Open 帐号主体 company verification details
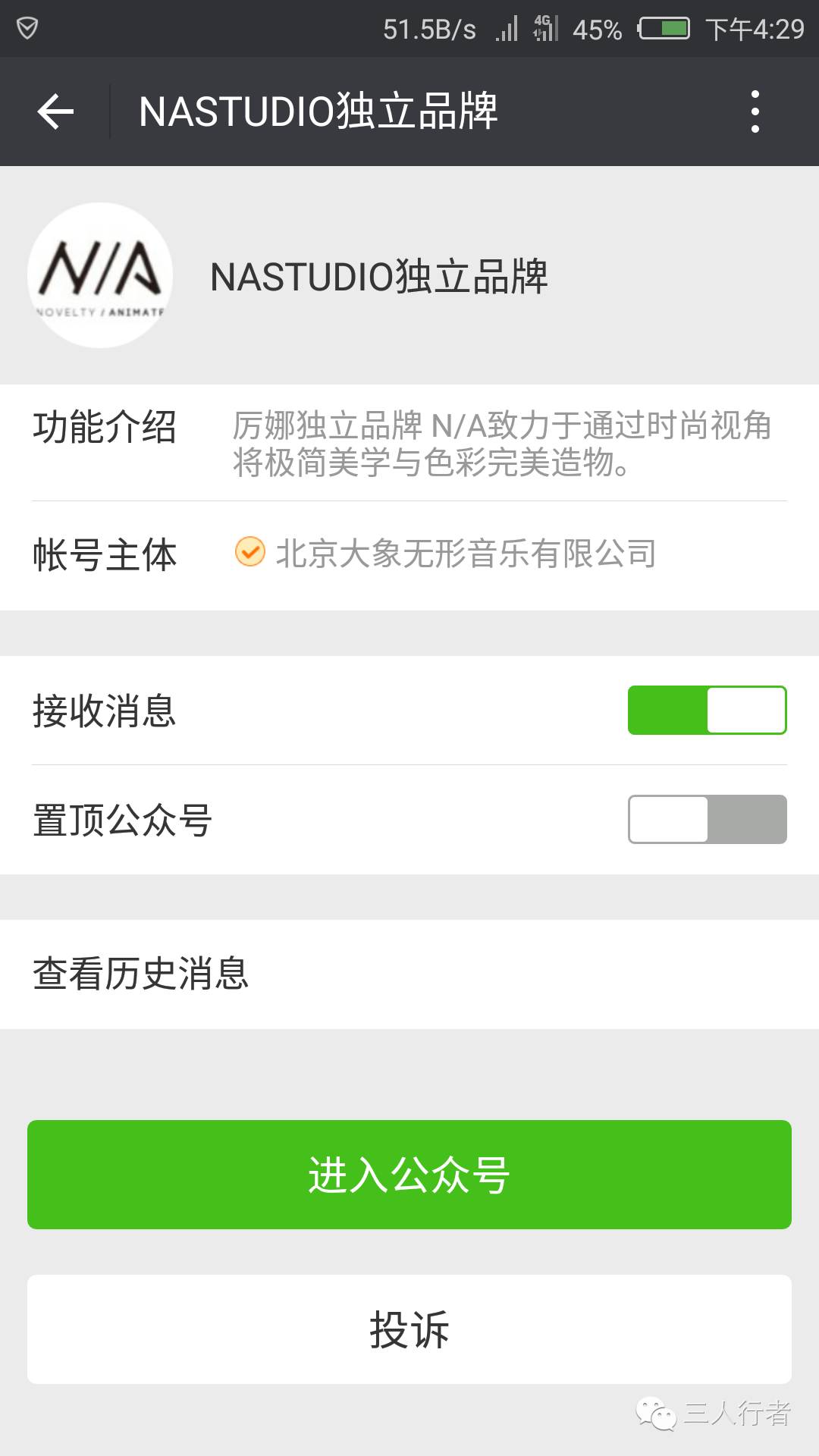This screenshot has height=1456, width=819. tap(409, 555)
